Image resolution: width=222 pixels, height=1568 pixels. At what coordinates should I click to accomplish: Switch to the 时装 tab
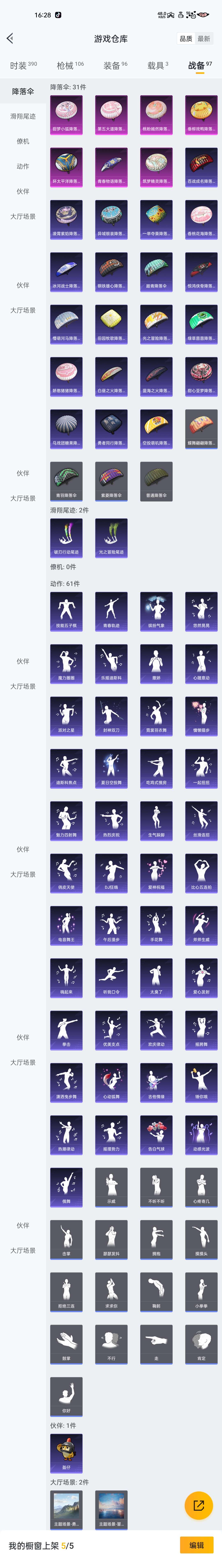23,65
